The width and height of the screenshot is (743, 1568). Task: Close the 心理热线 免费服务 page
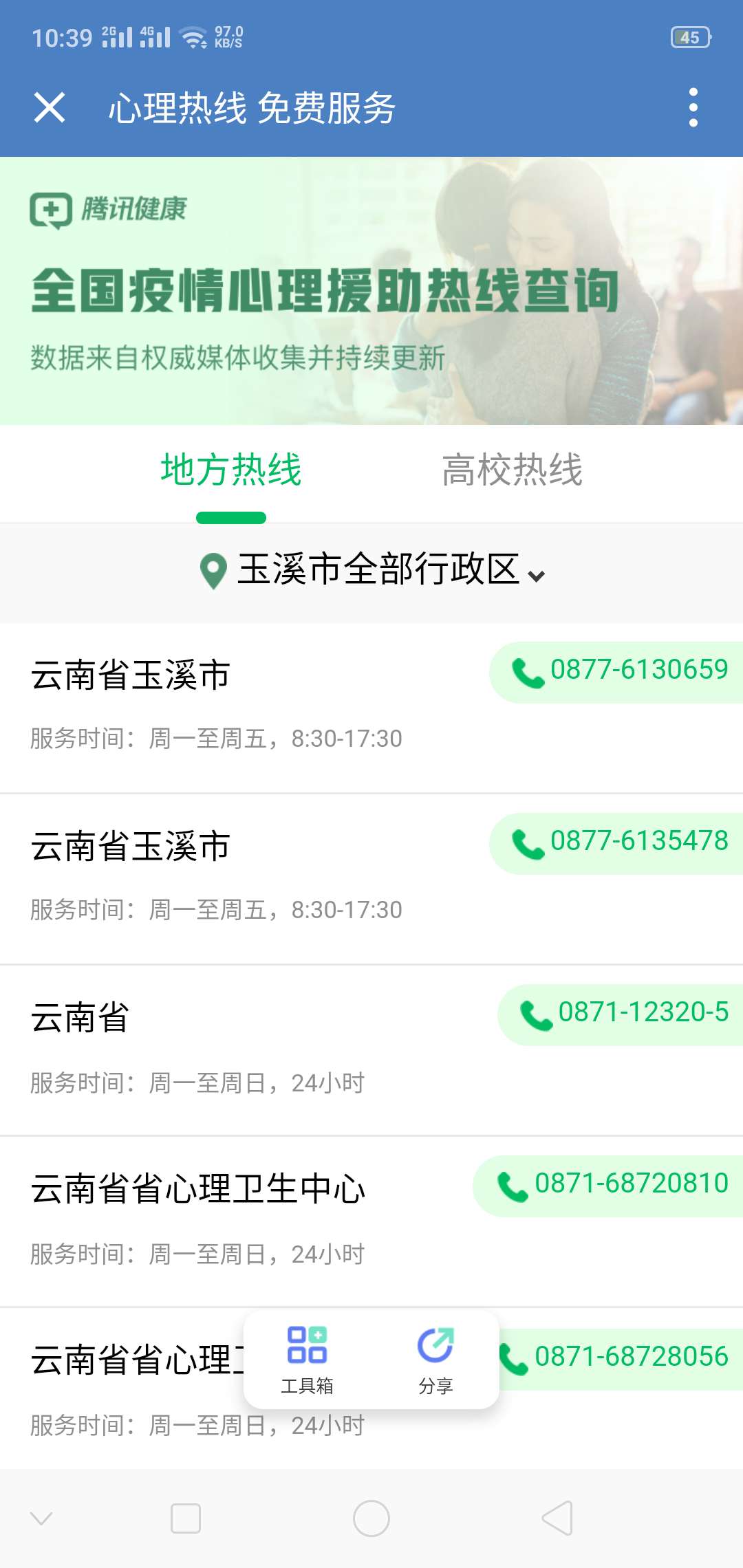50,108
